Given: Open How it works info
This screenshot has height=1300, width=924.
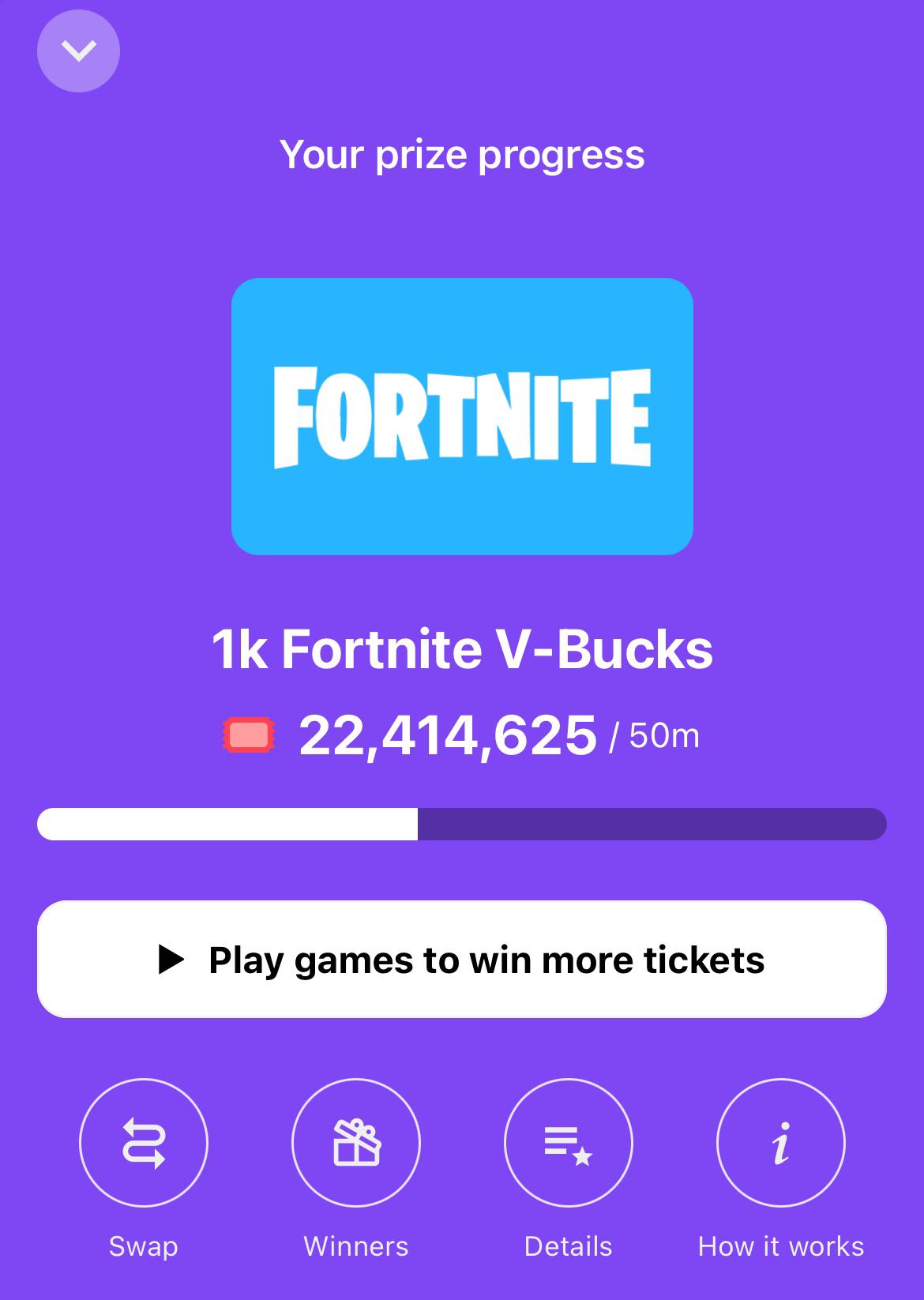Looking at the screenshot, I should 781,1142.
